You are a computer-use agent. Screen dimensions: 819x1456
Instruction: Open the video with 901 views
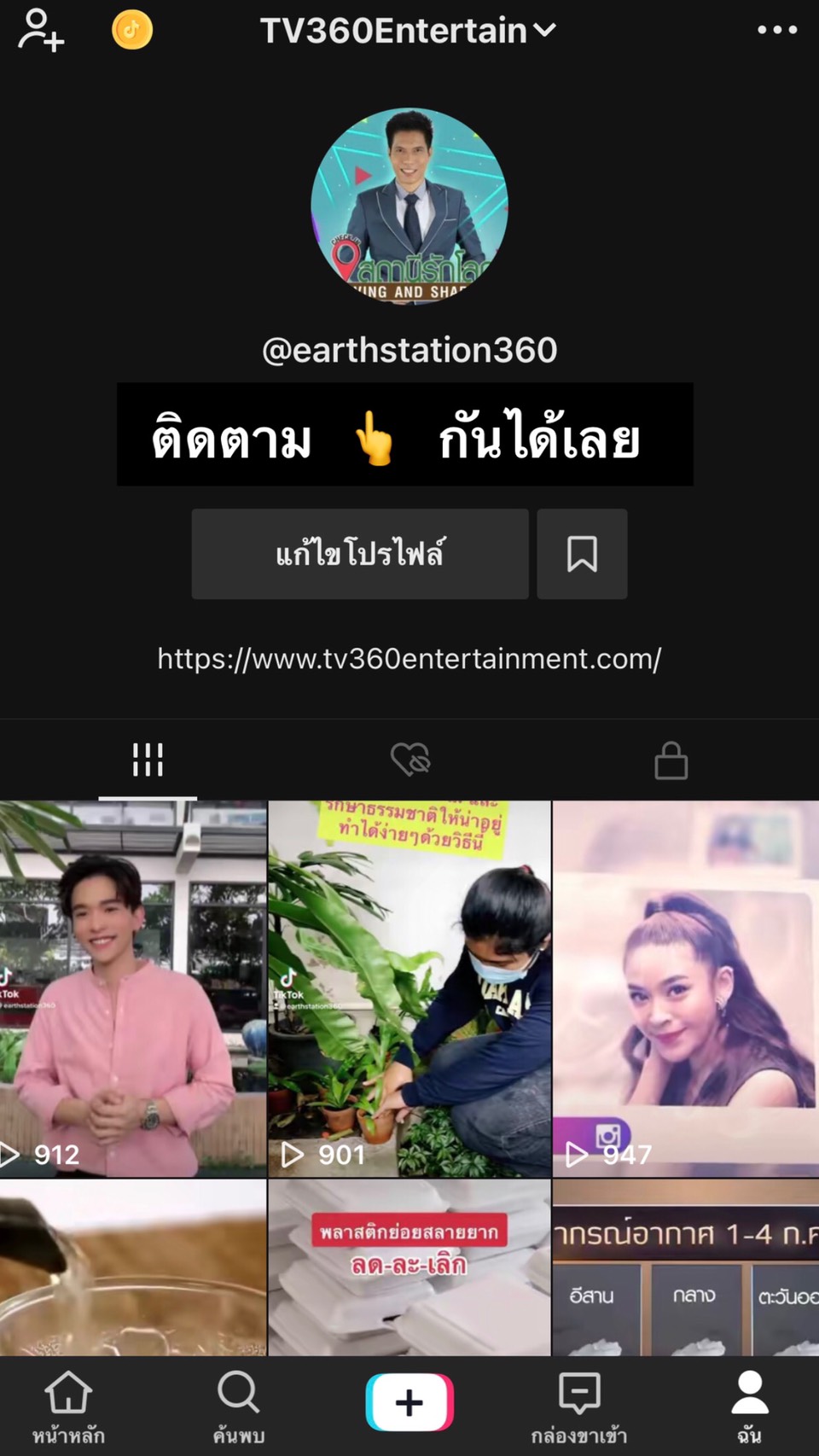[x=409, y=989]
